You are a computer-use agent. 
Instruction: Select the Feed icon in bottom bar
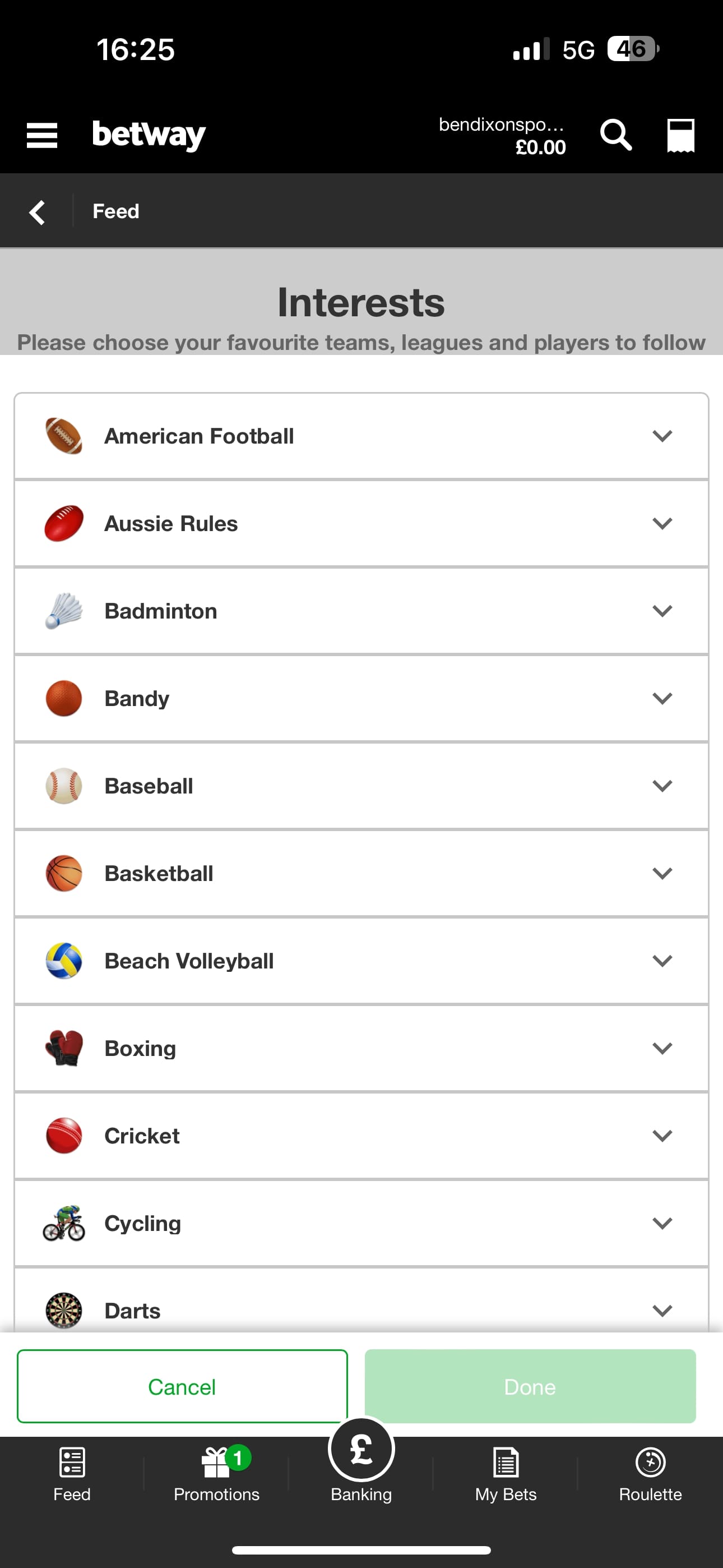(71, 1469)
